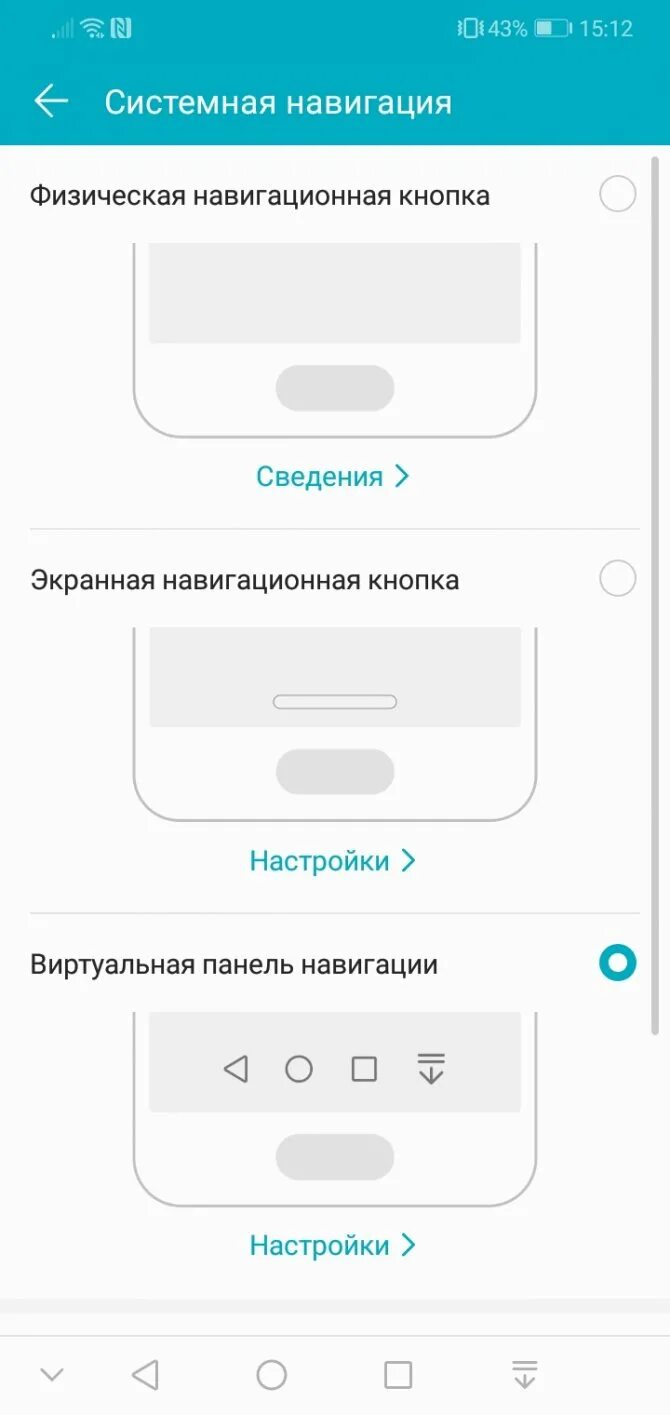Open Сведения link for physical button
This screenshot has width=670, height=1415.
pyautogui.click(x=333, y=476)
